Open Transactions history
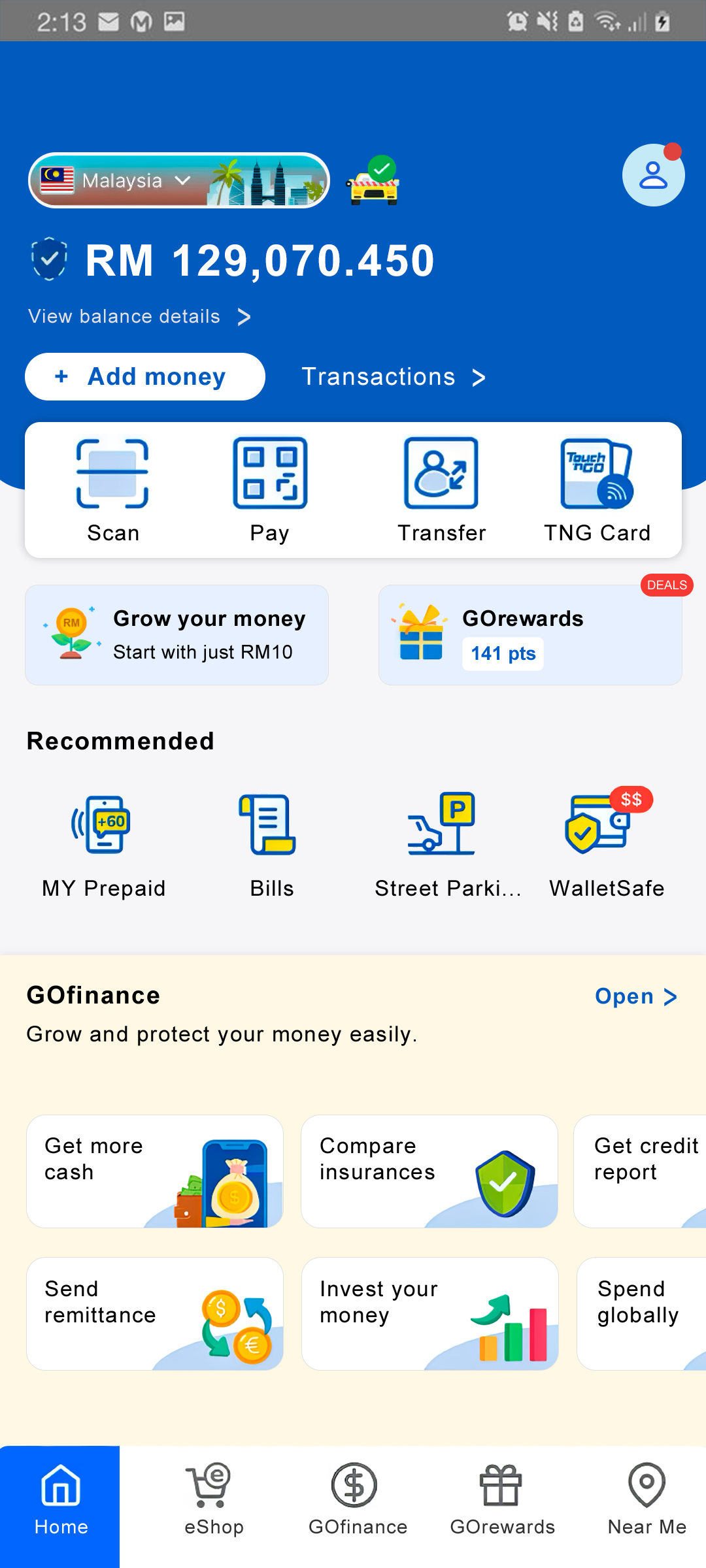The image size is (706, 1568). [x=393, y=377]
